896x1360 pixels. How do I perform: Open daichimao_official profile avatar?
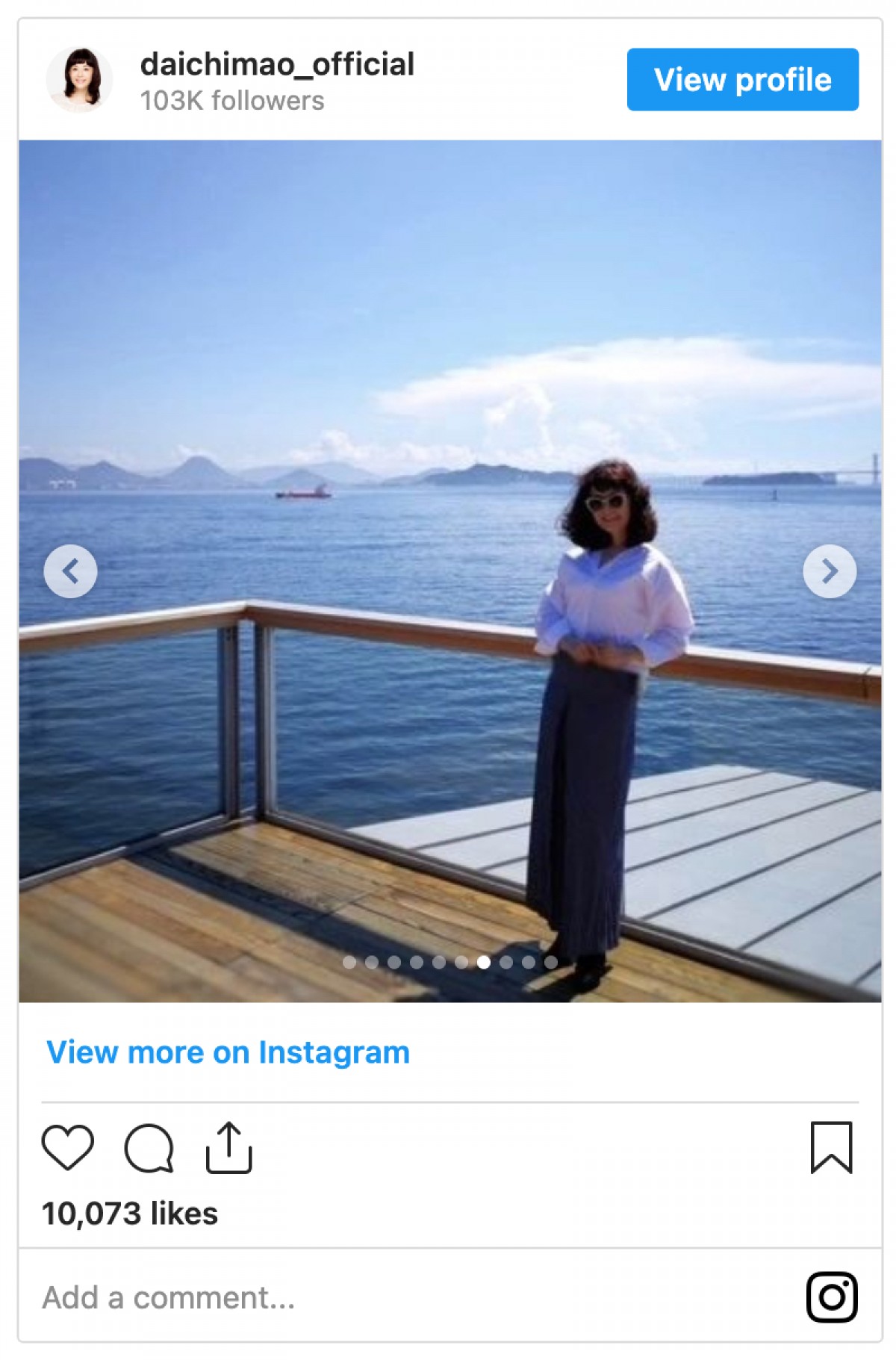tap(80, 79)
